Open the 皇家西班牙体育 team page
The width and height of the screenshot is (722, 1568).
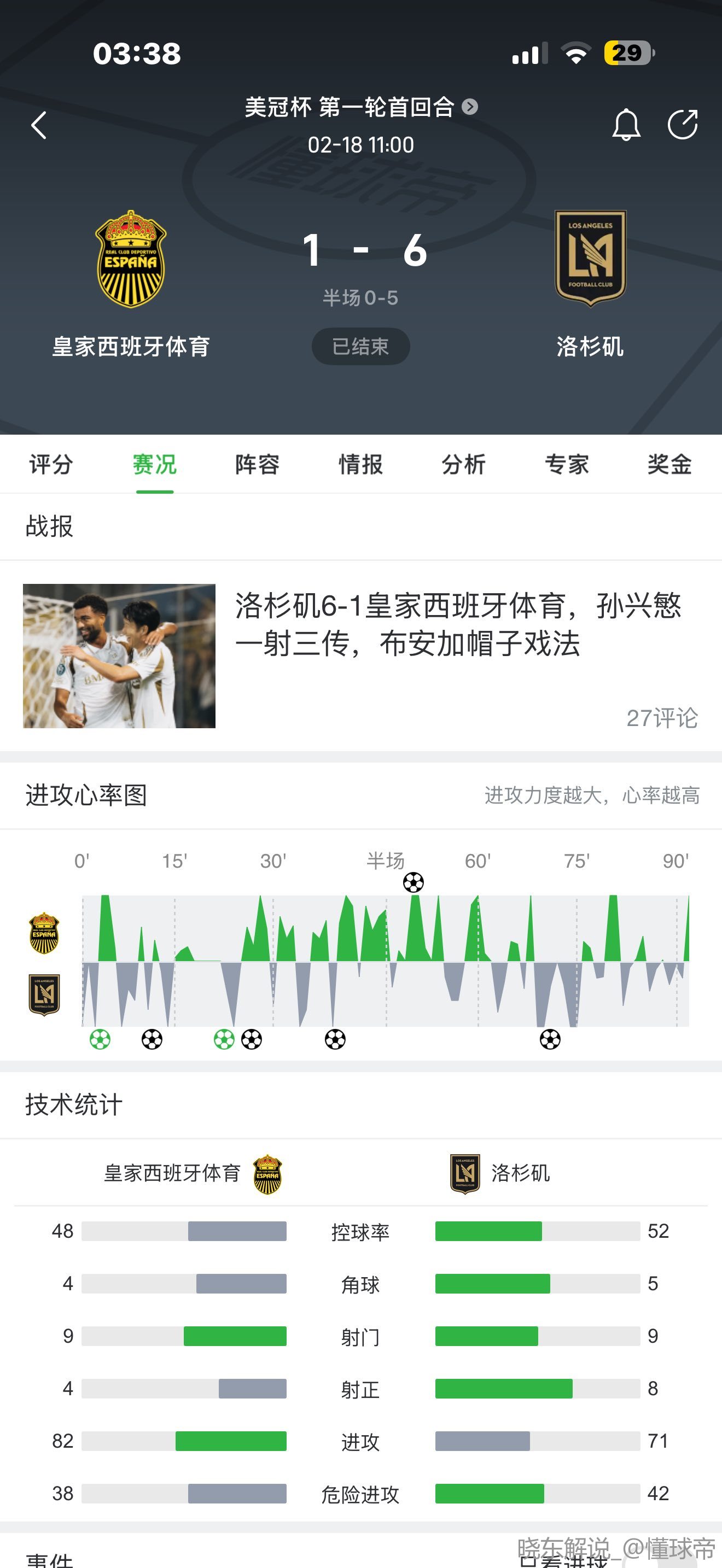pos(131,259)
